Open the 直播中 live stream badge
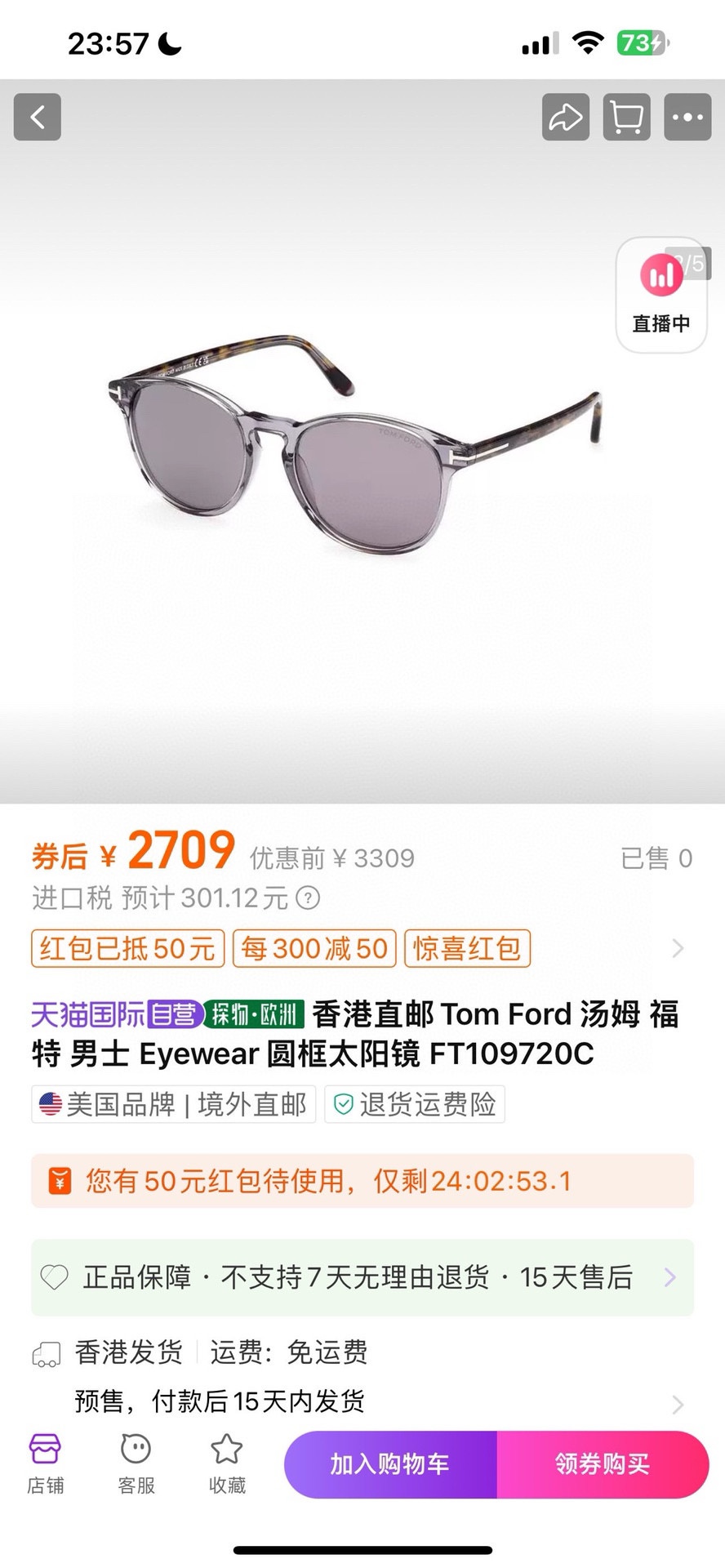Image resolution: width=725 pixels, height=1568 pixels. (x=661, y=295)
